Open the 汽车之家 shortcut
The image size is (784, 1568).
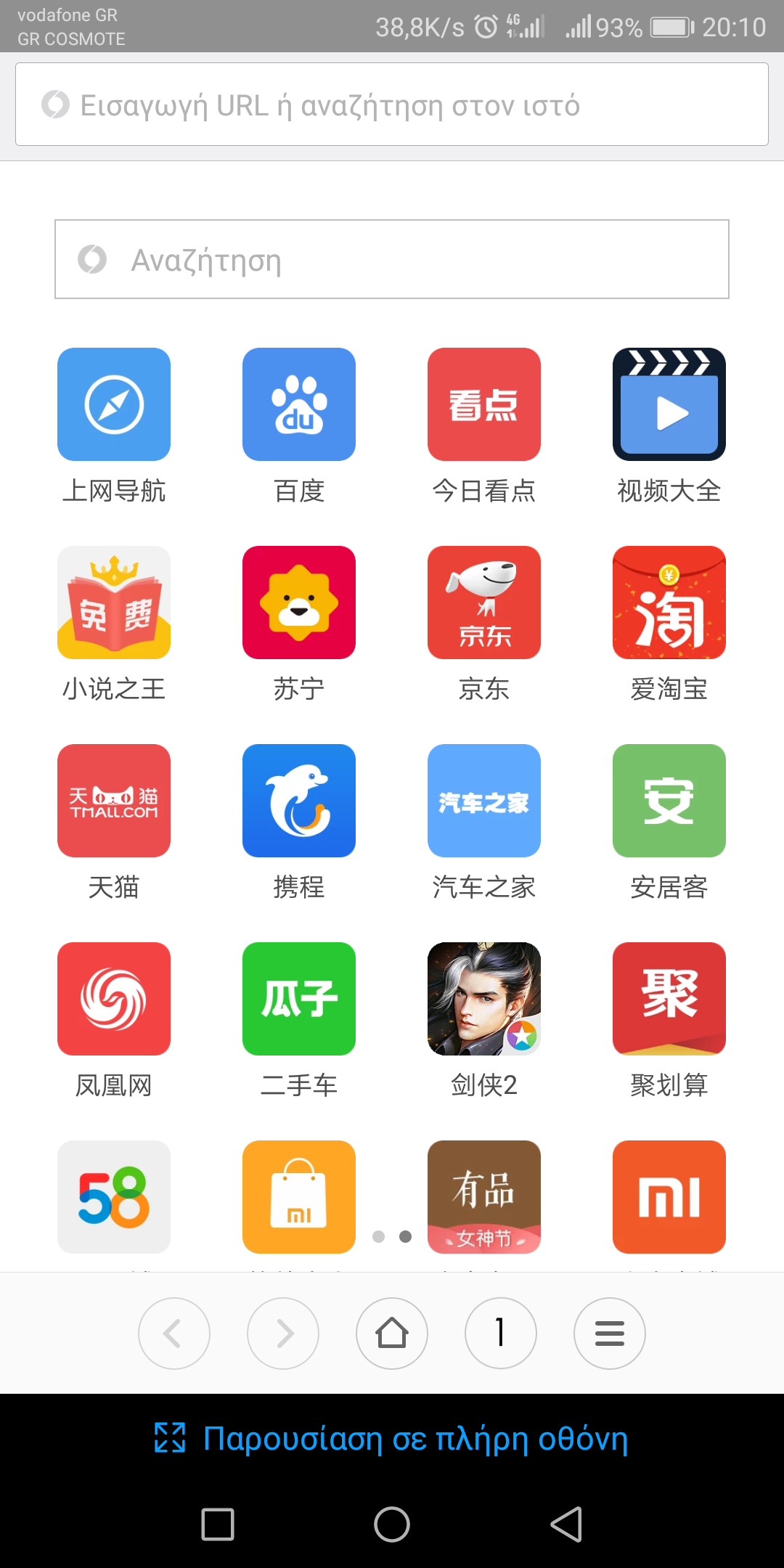(484, 801)
